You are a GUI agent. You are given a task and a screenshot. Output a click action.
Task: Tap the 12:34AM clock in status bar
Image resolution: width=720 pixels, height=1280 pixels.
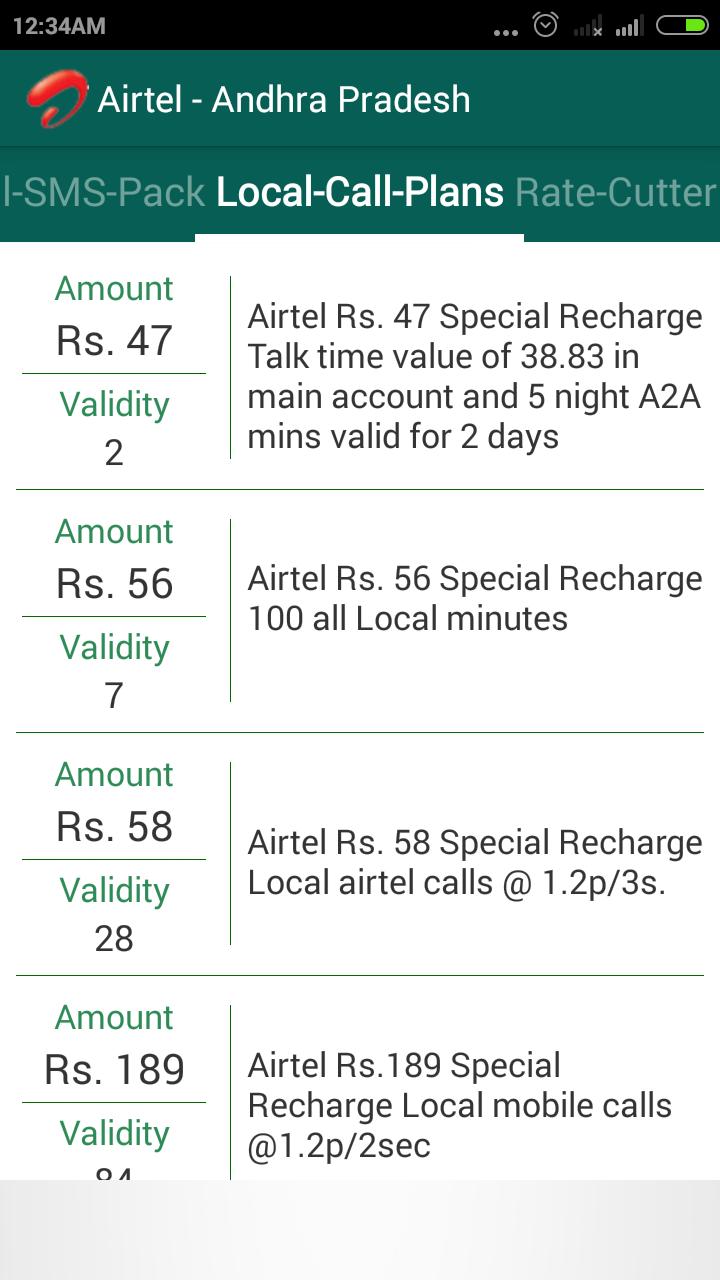[x=55, y=24]
